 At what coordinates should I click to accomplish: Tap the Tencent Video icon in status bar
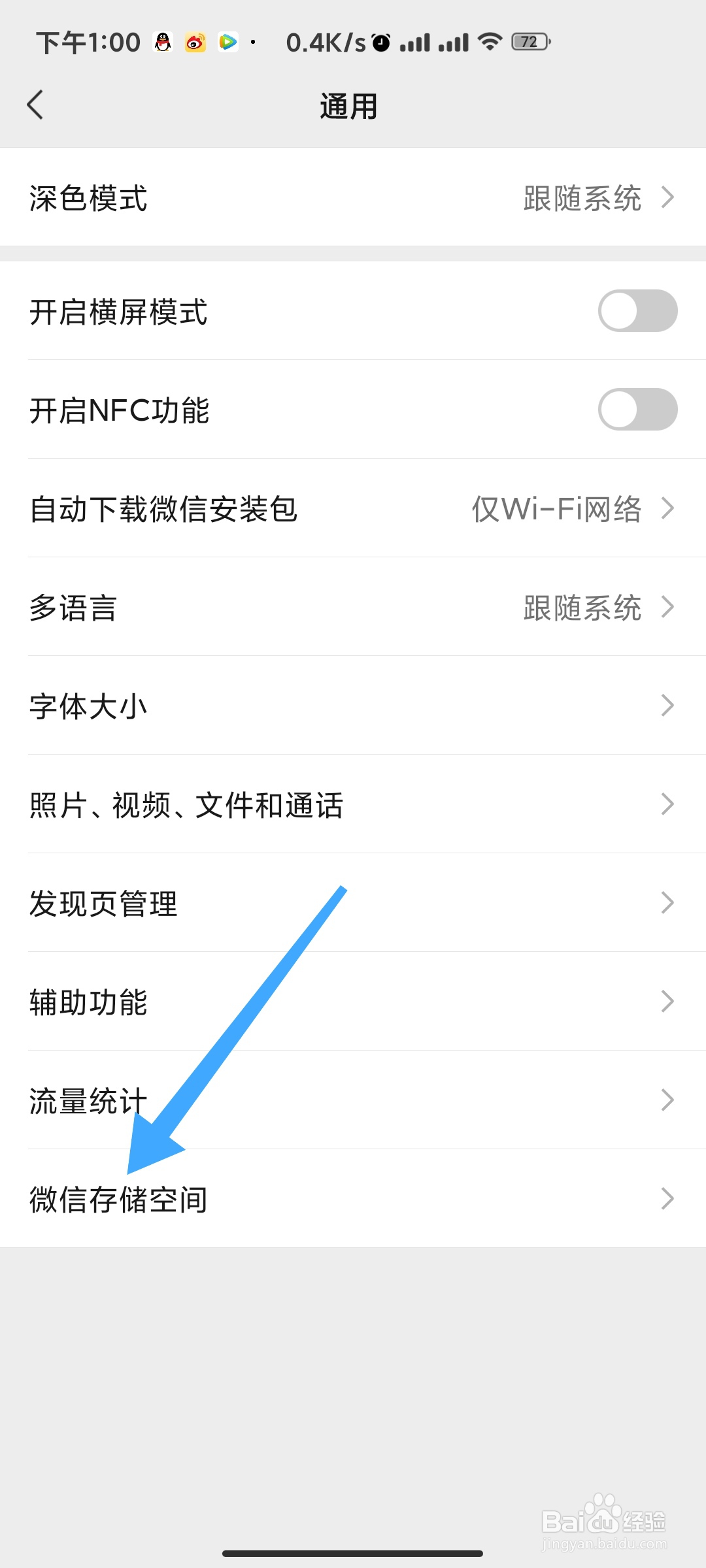click(x=228, y=41)
